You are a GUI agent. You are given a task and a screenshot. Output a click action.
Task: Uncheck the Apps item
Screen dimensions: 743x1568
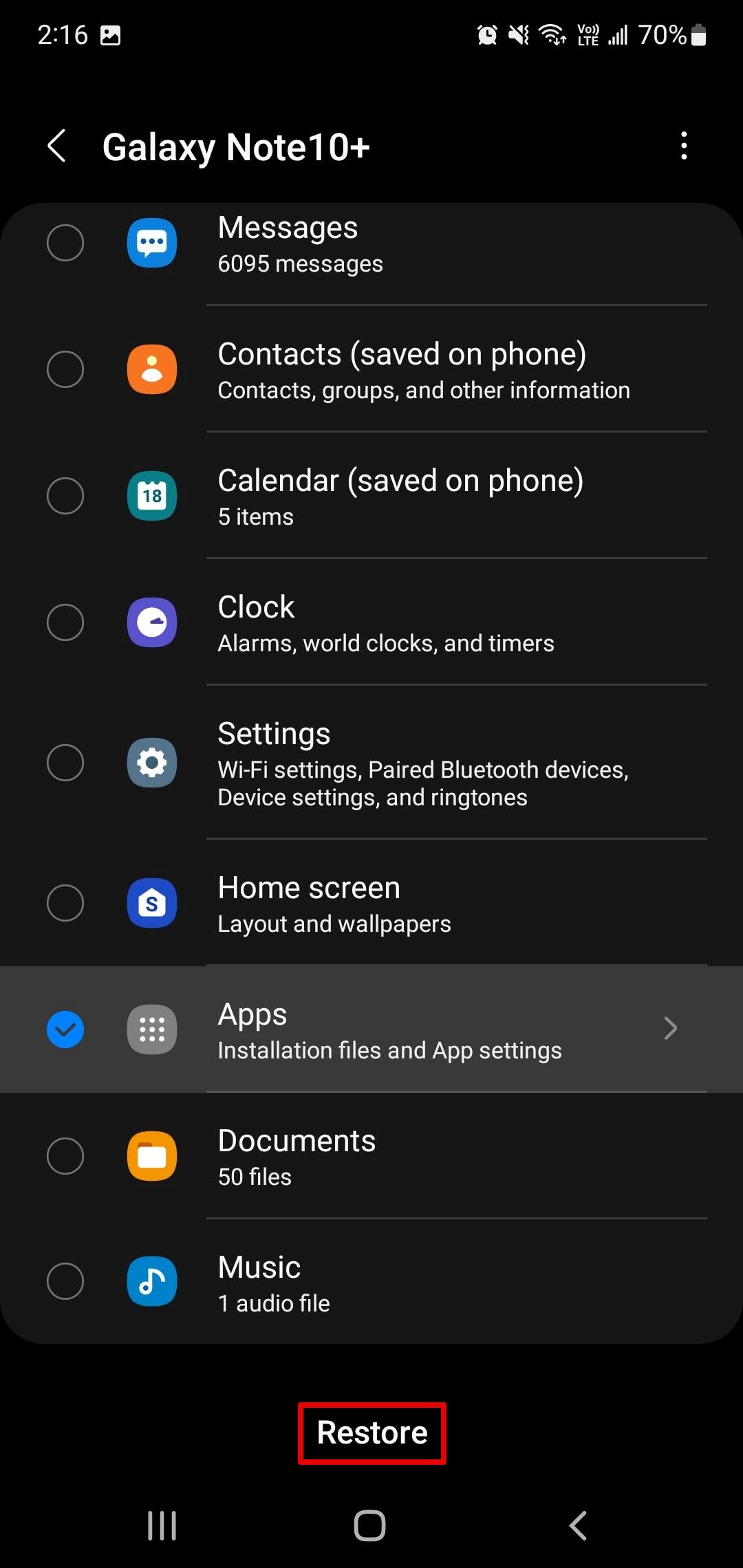pos(65,1030)
